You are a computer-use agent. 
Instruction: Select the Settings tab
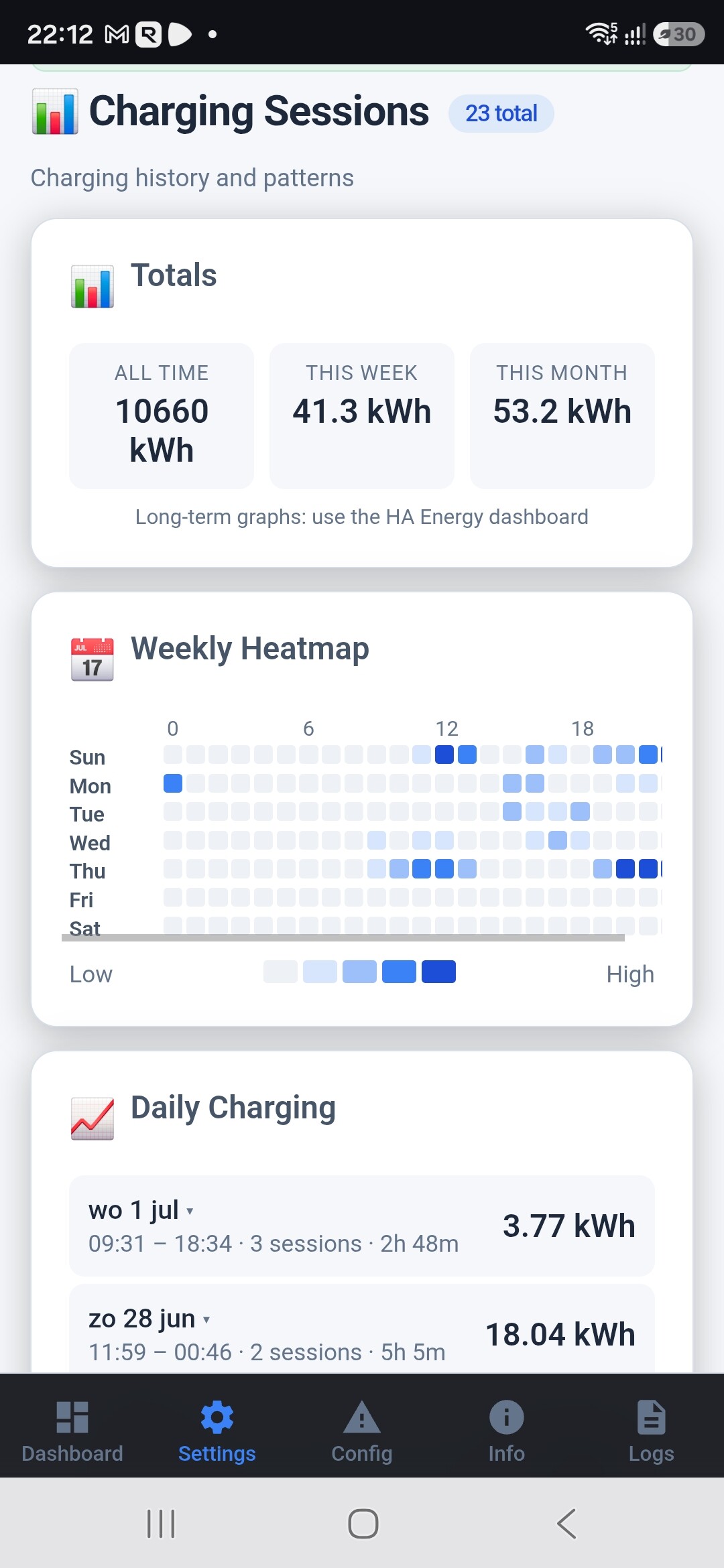click(217, 1431)
